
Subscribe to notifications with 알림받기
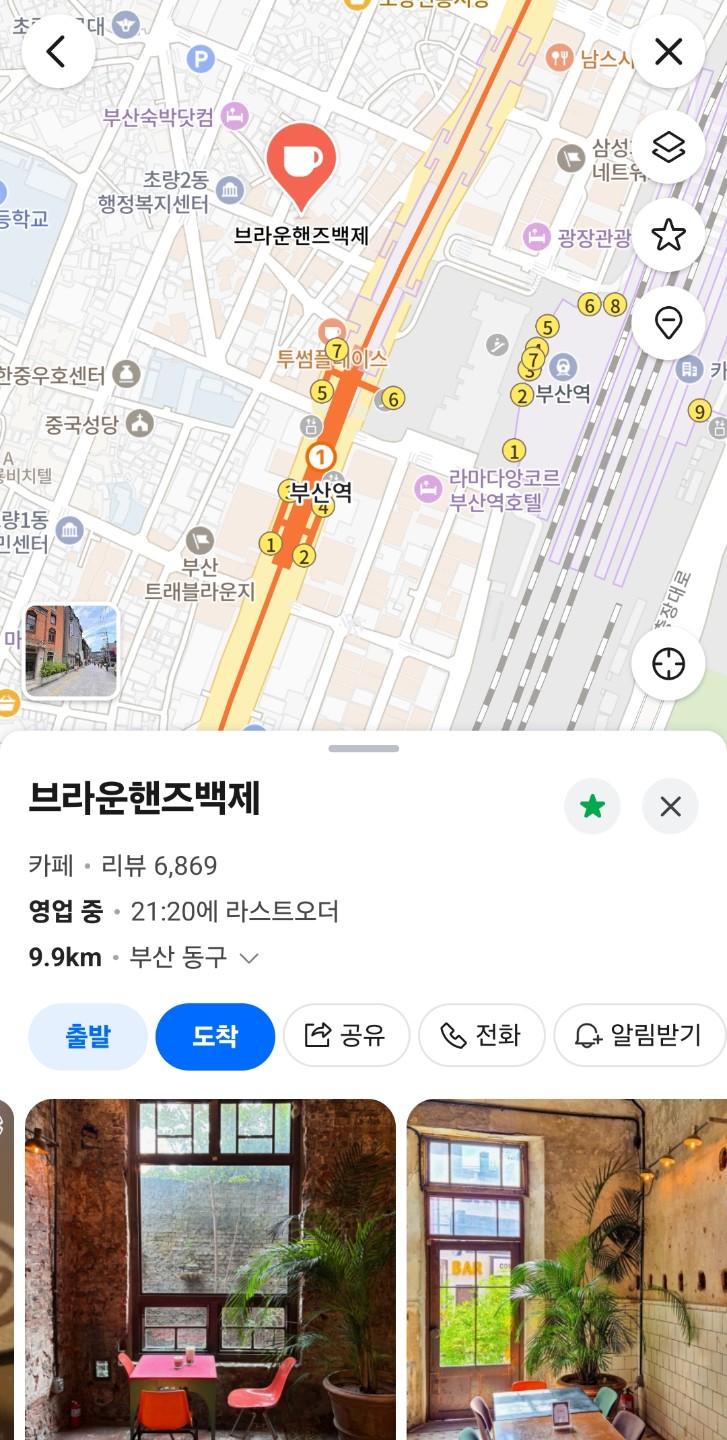click(639, 1036)
